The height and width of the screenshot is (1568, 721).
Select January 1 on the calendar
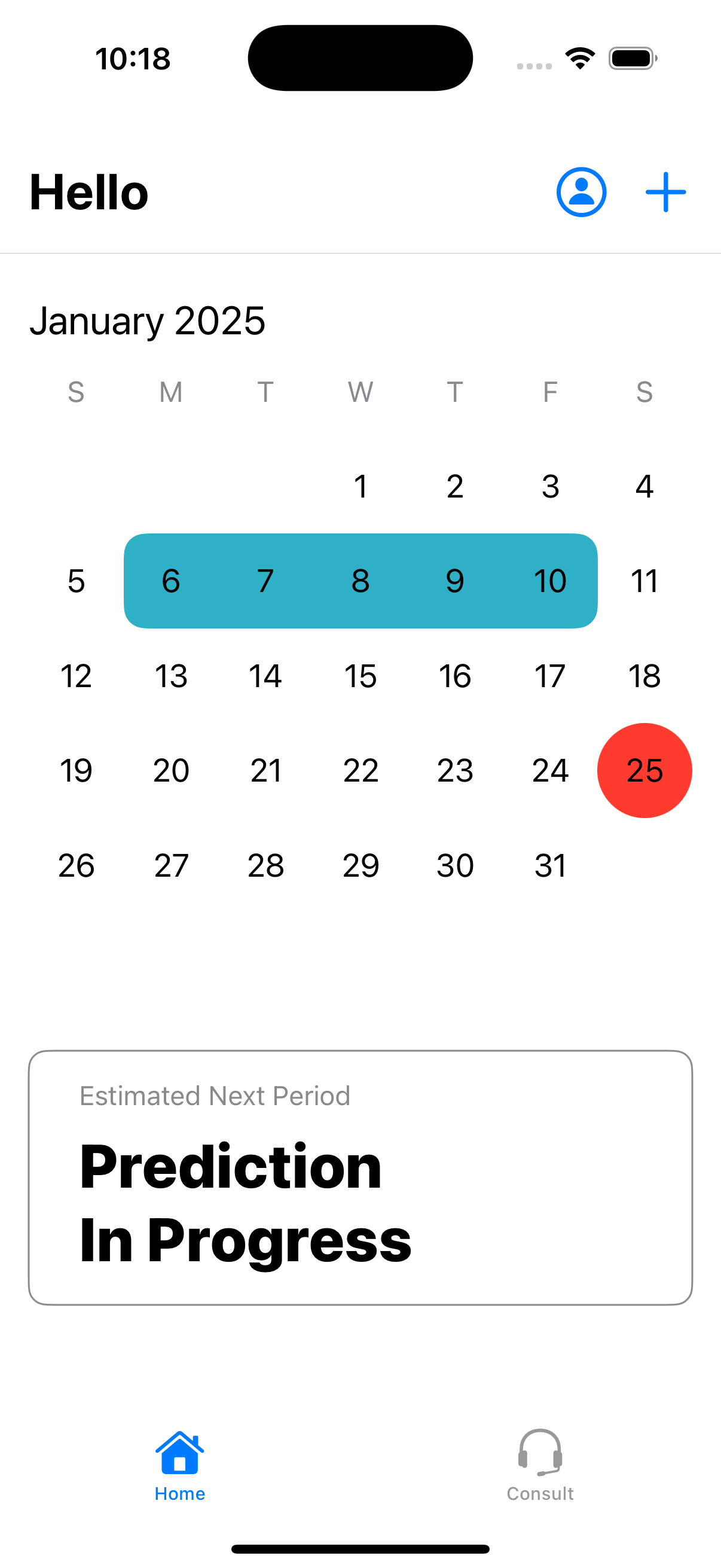click(x=360, y=486)
